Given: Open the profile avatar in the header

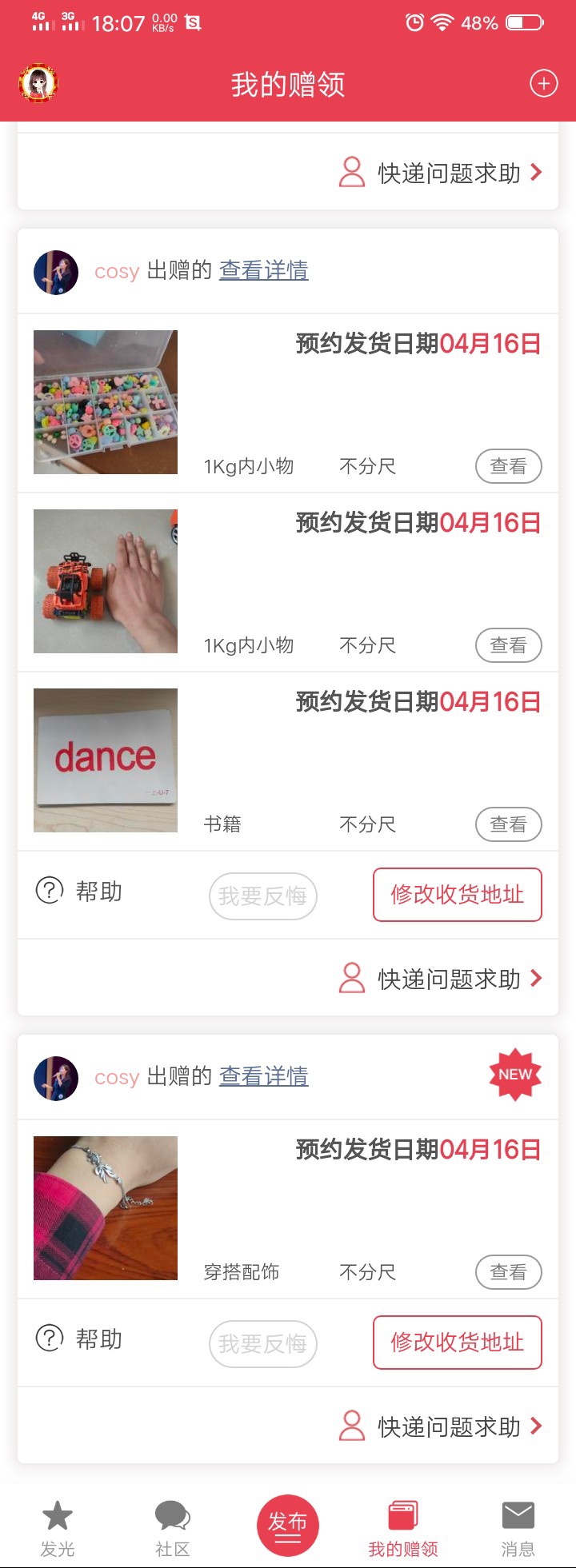Looking at the screenshot, I should pos(38,83).
